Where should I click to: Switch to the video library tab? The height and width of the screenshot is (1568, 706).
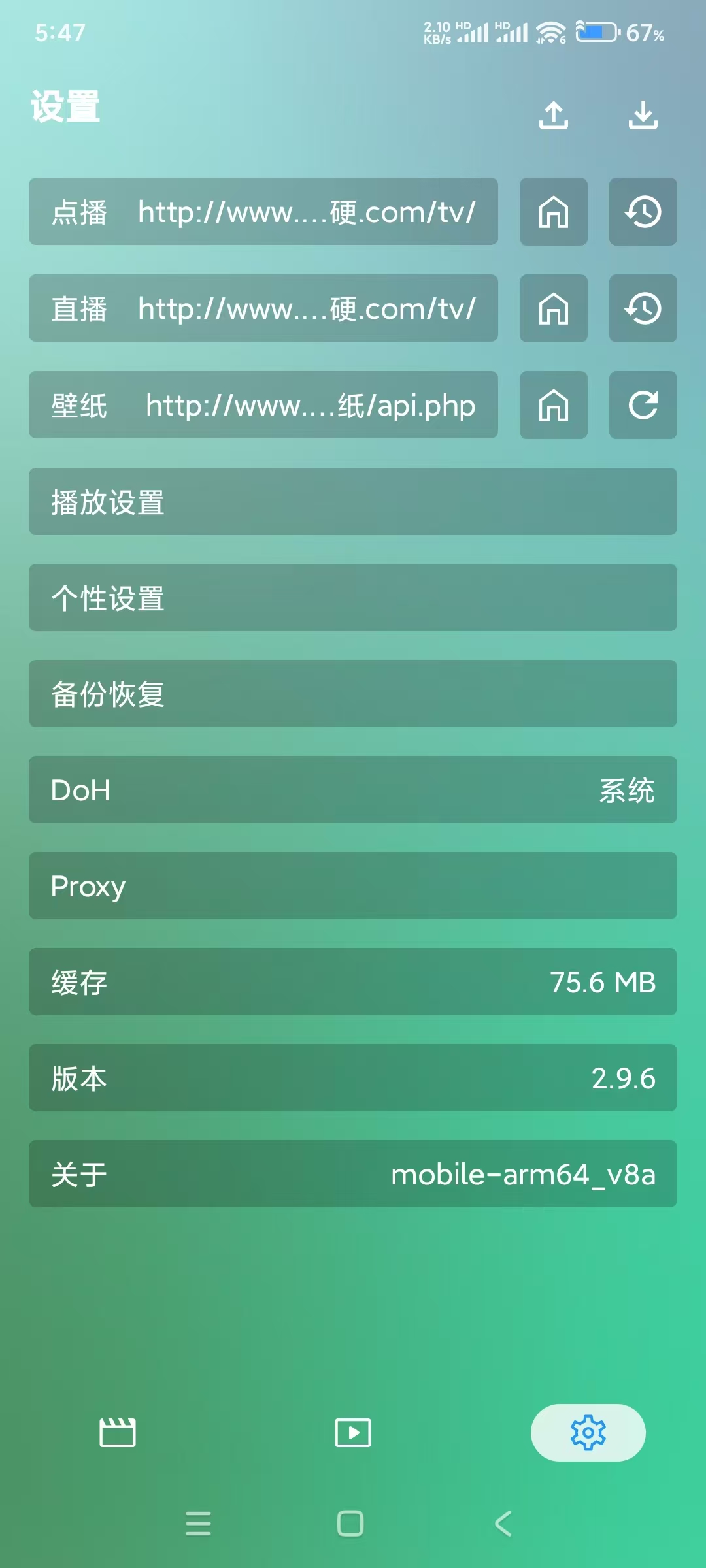point(118,1433)
